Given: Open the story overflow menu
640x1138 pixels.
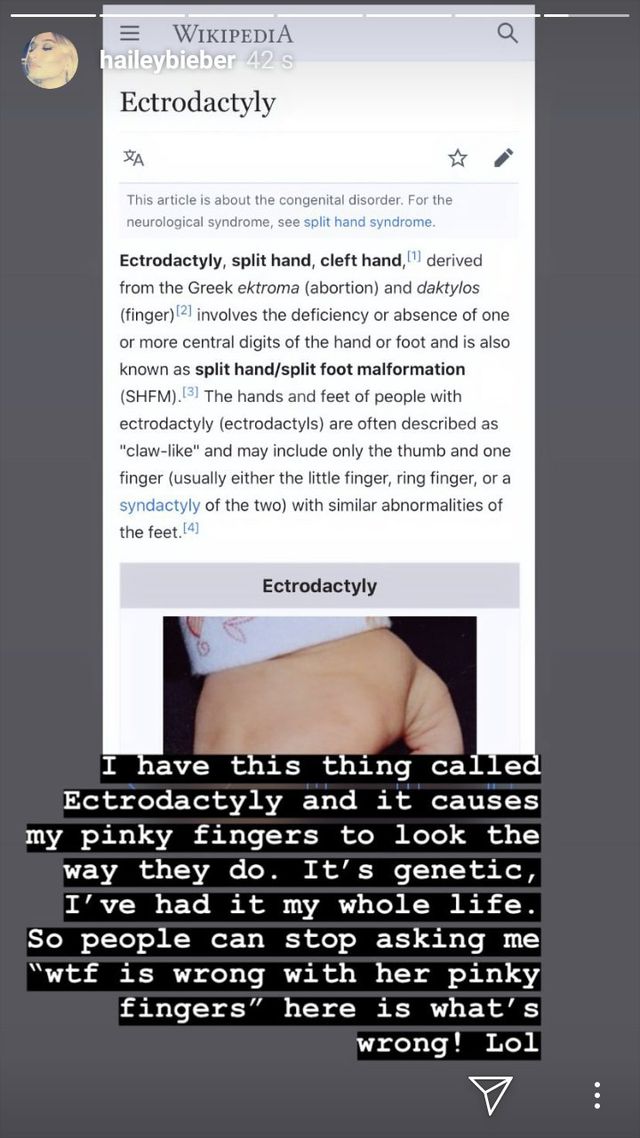Looking at the screenshot, I should (x=597, y=1095).
